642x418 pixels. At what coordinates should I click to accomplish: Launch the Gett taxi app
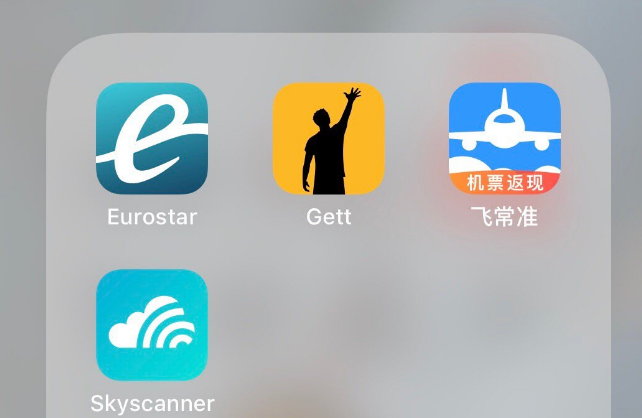328,139
